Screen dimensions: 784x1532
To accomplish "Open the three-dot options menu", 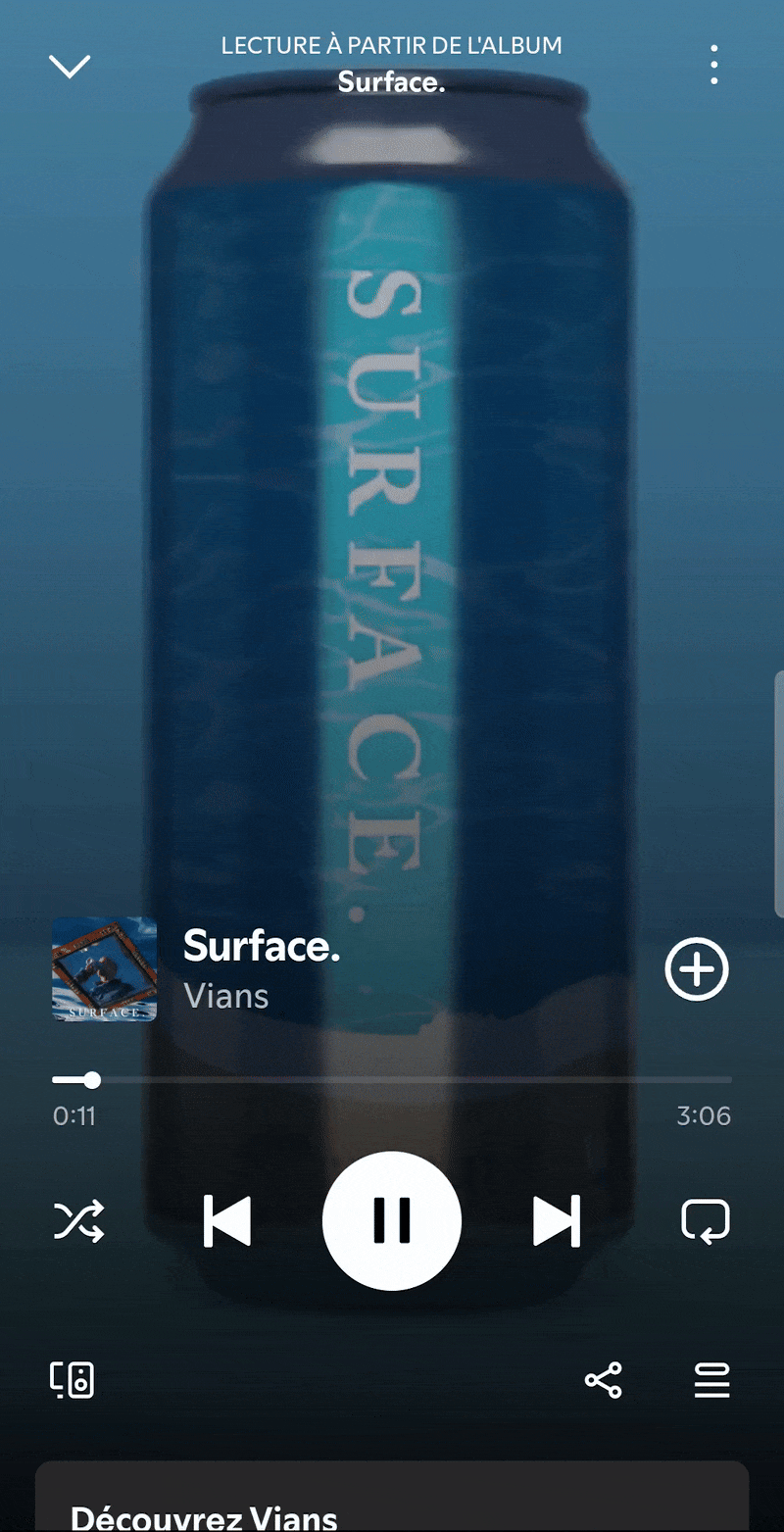I will click(x=714, y=65).
